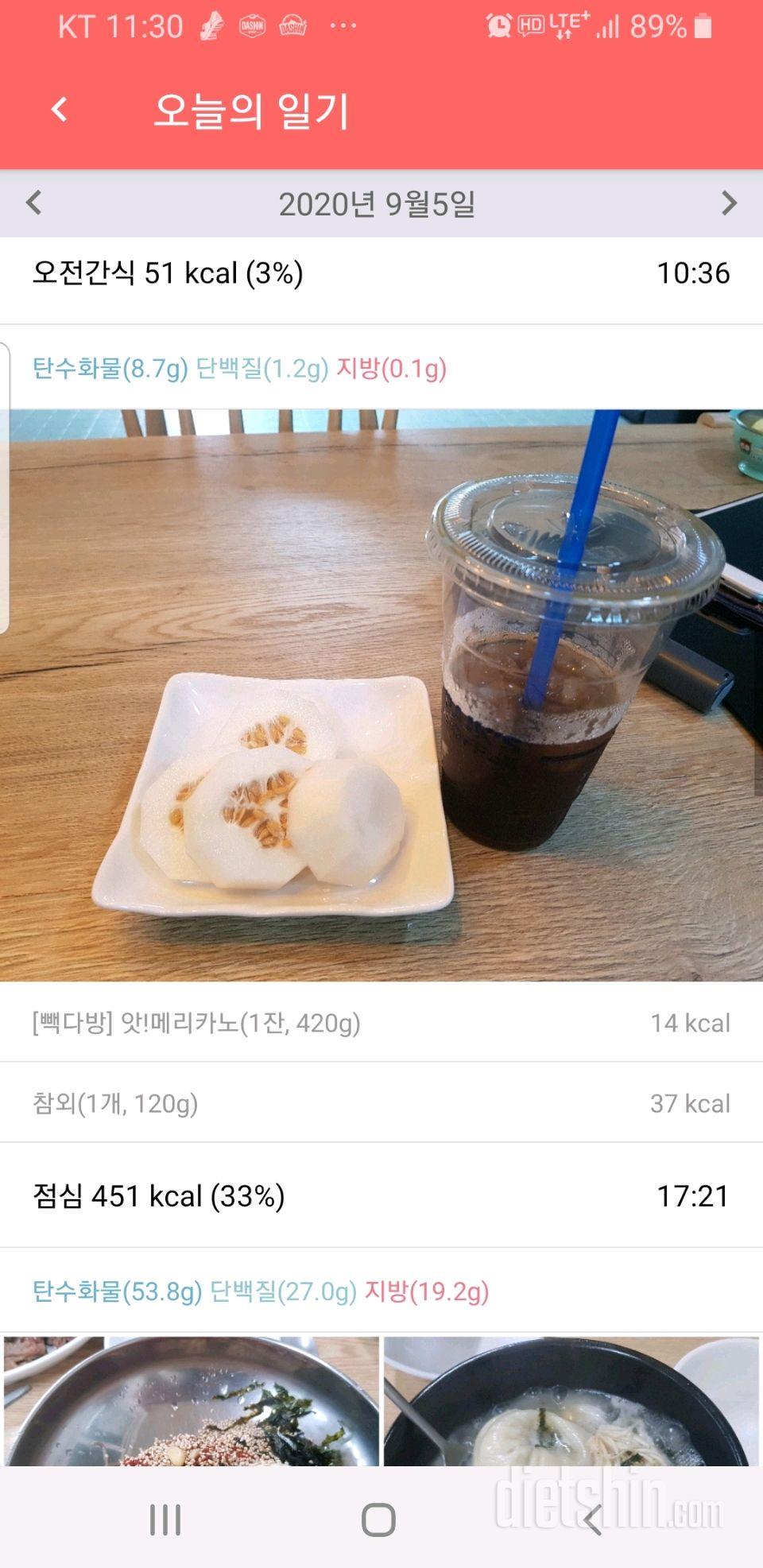The height and width of the screenshot is (1568, 763).
Task: Open the 앗!메리카노 food item
Action: [x=380, y=1023]
